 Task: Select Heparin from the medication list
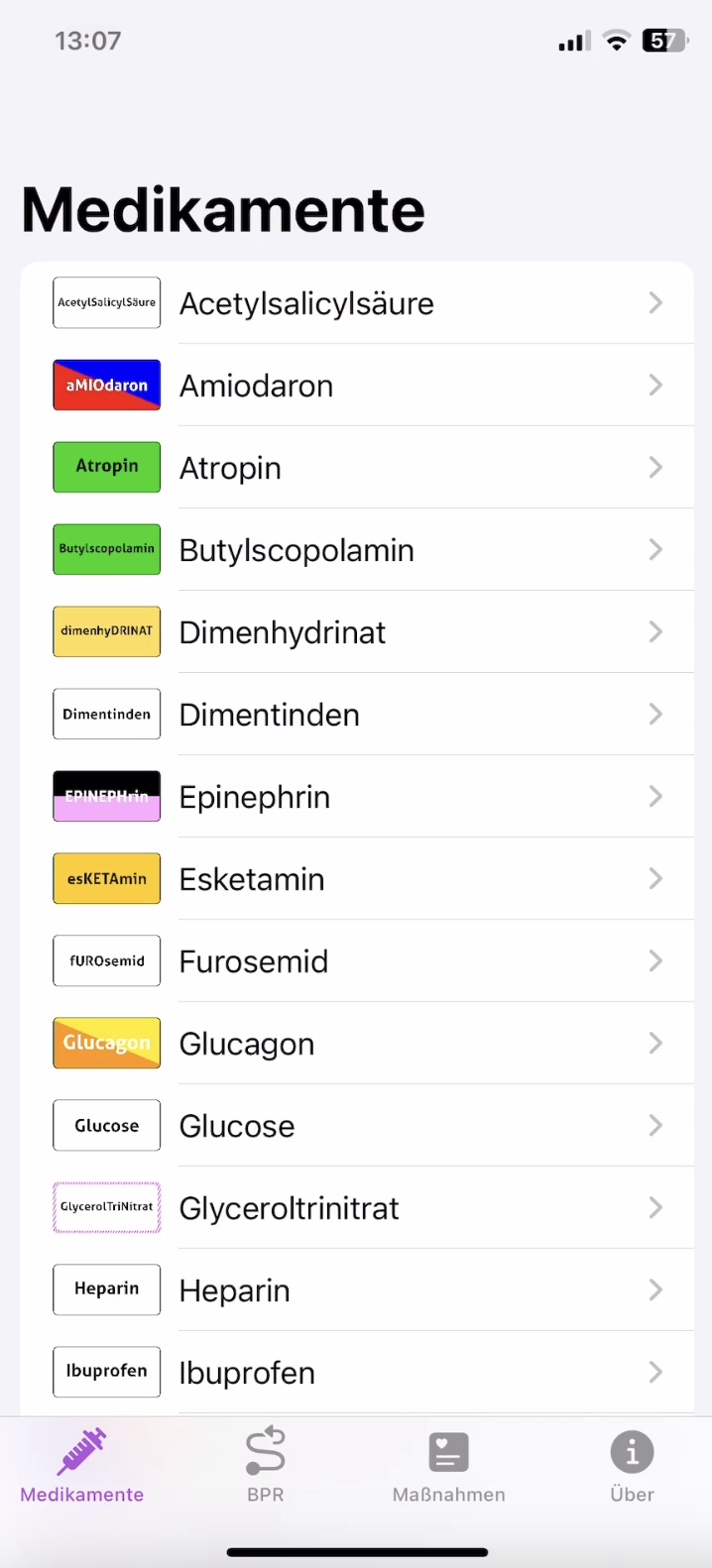[235, 1290]
